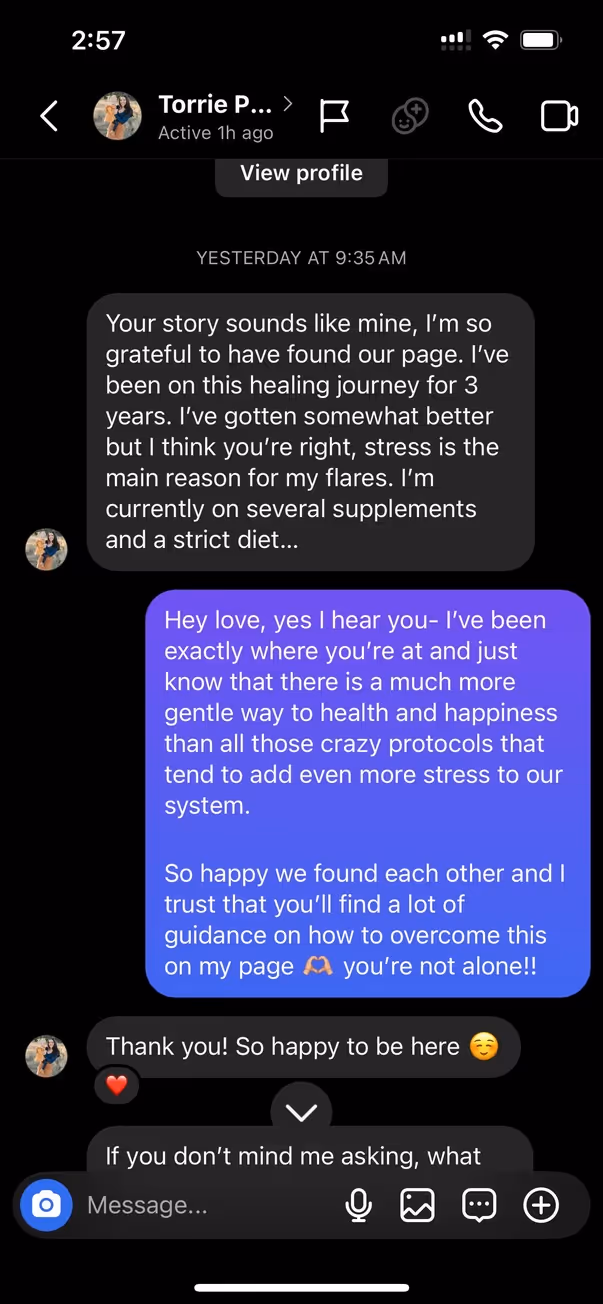Go back to the inbox
This screenshot has height=1304, width=603.
(x=49, y=116)
